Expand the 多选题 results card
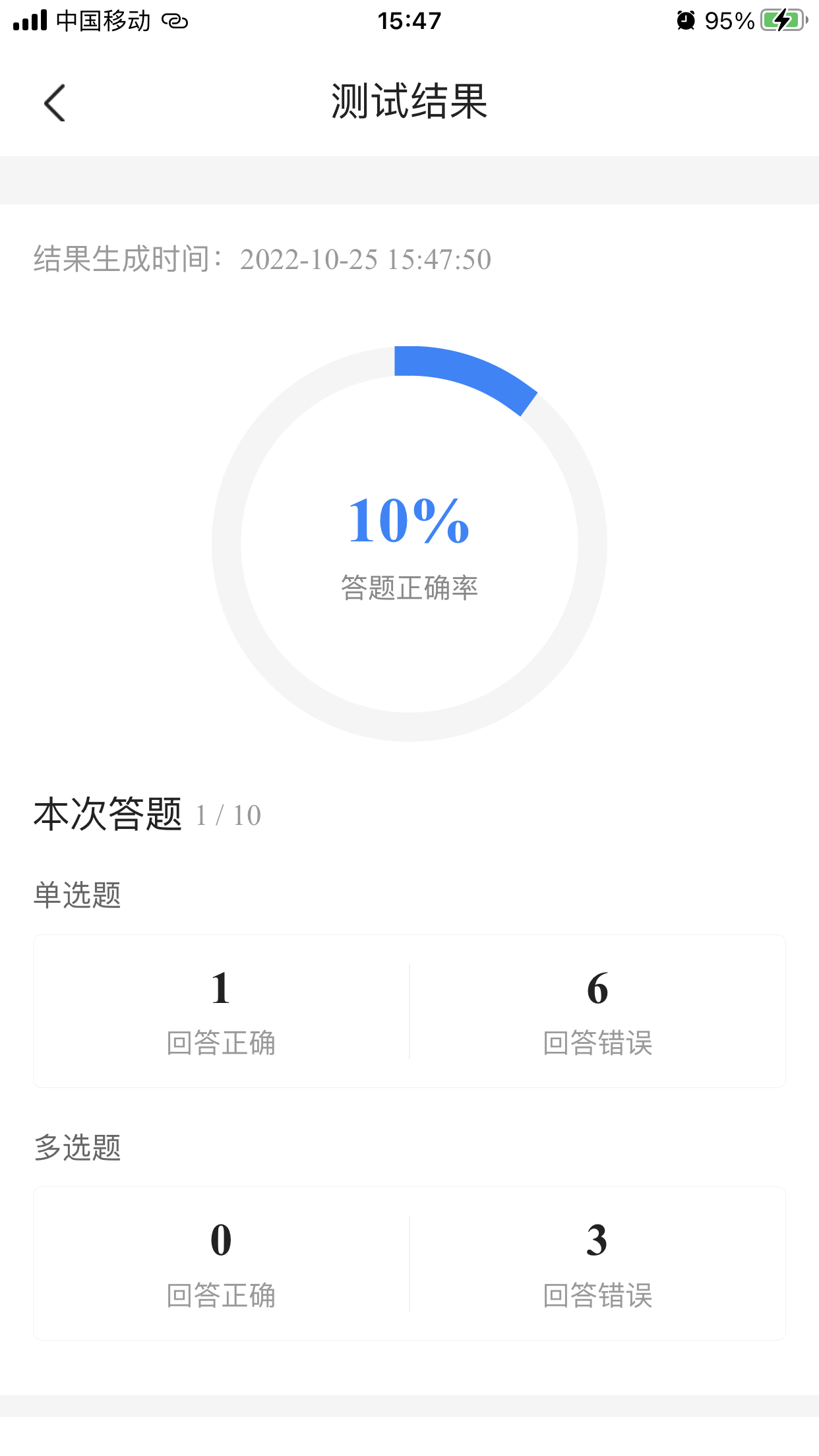819x1456 pixels. click(409, 1264)
